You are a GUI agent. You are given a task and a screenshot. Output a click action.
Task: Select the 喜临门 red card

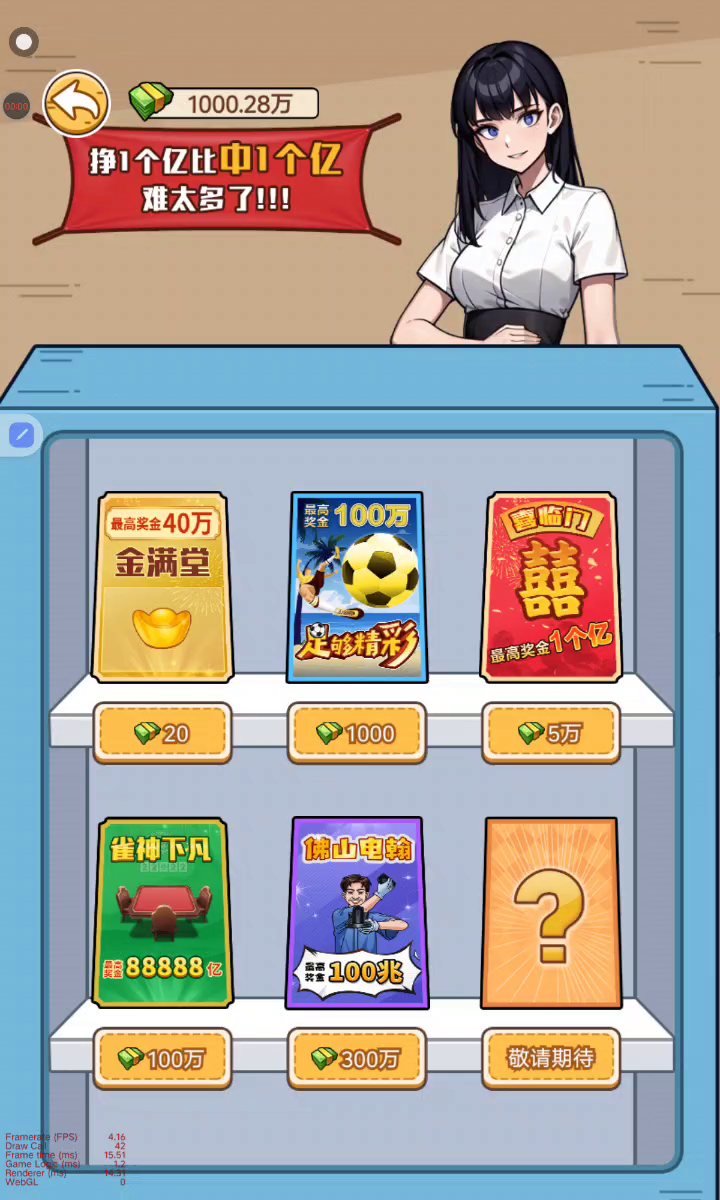pyautogui.click(x=551, y=587)
